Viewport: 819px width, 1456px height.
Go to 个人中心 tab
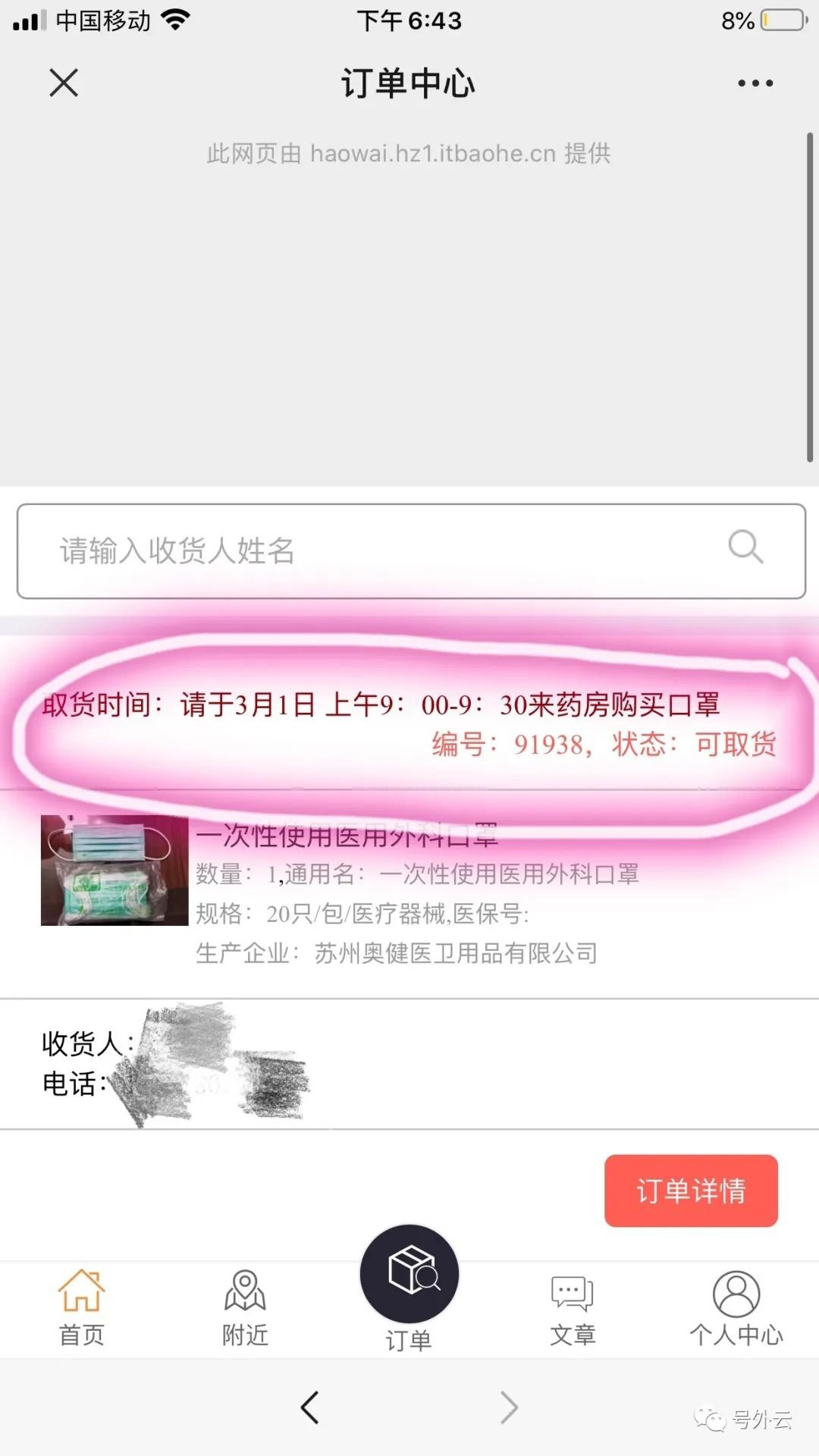736,1307
